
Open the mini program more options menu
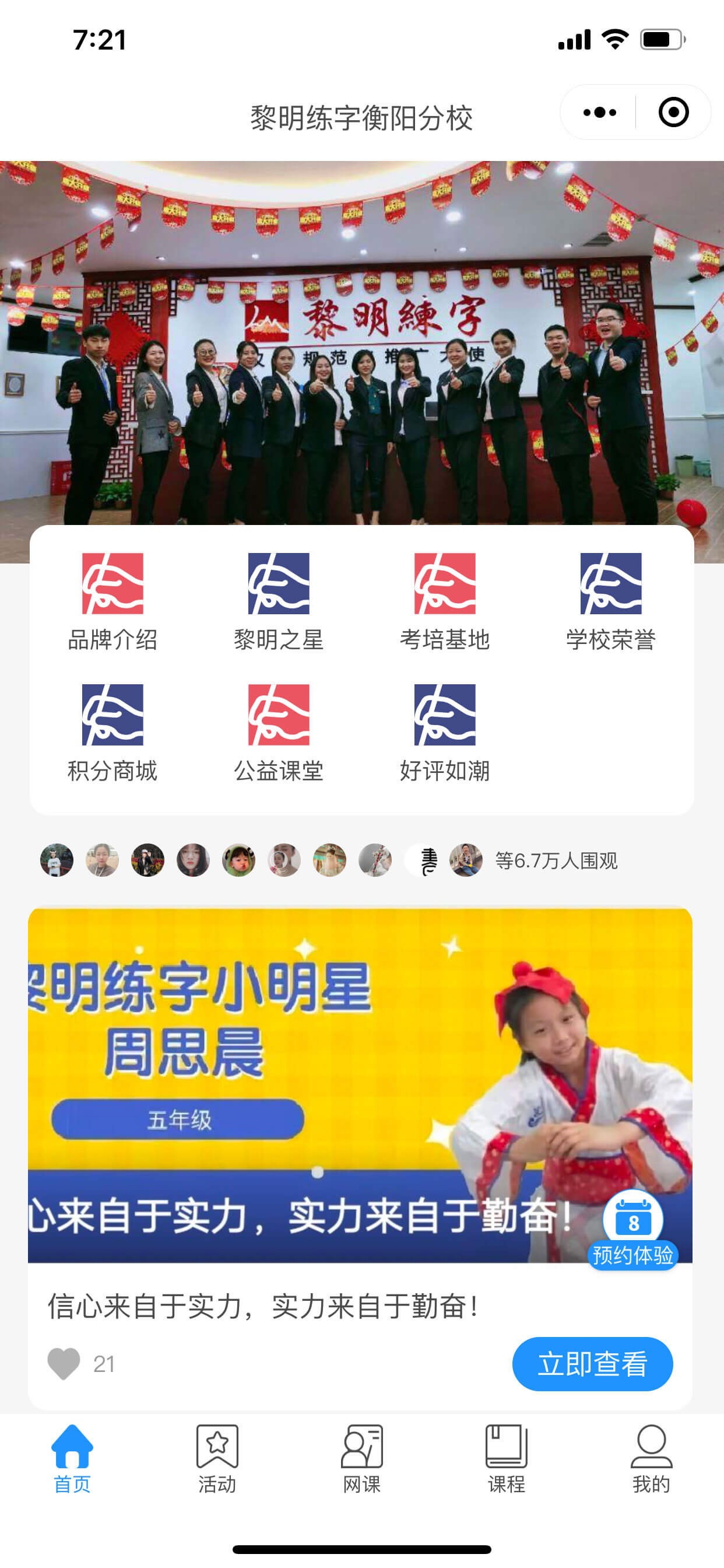599,113
